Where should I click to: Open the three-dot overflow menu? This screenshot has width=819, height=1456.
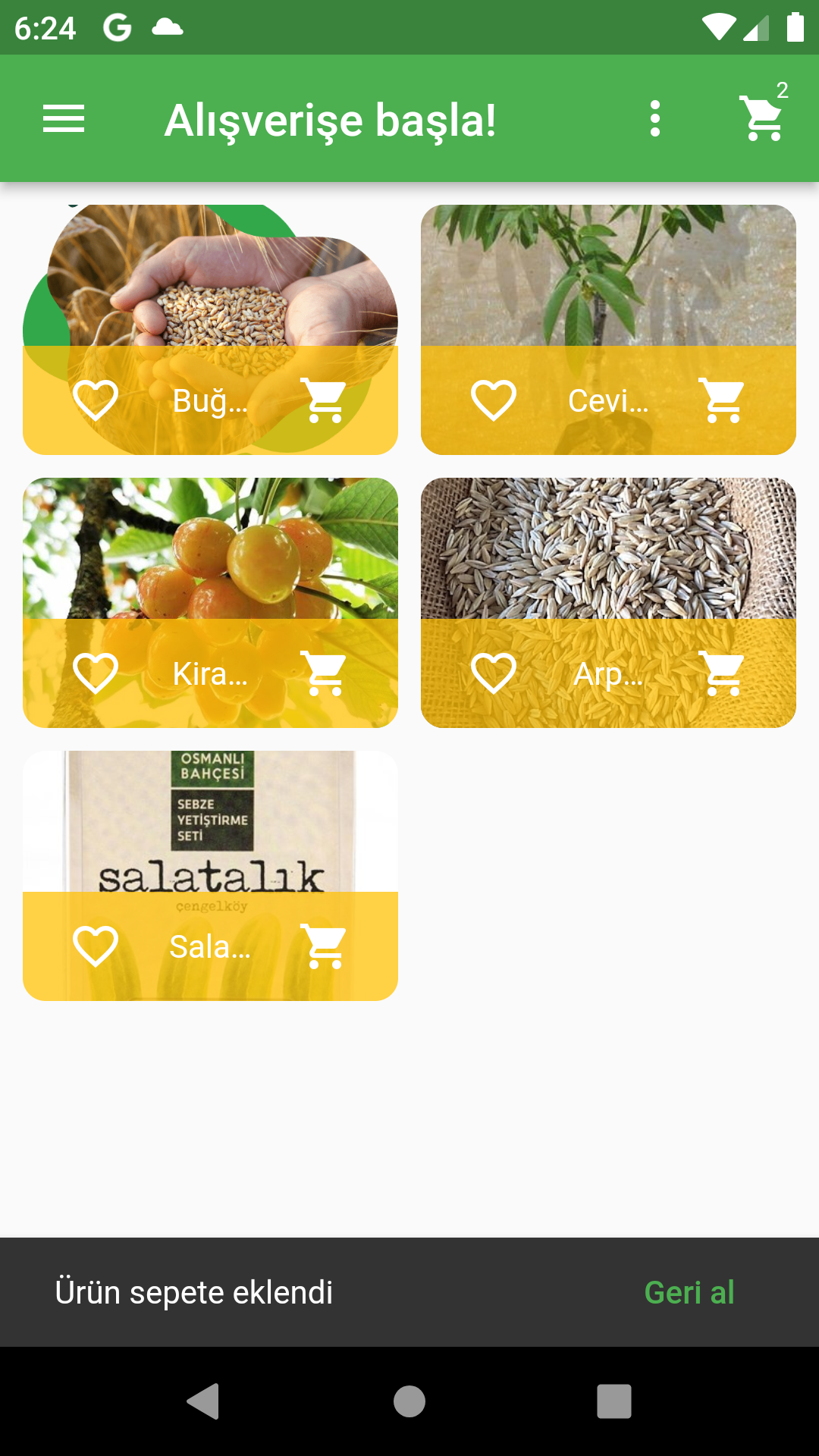pyautogui.click(x=655, y=119)
